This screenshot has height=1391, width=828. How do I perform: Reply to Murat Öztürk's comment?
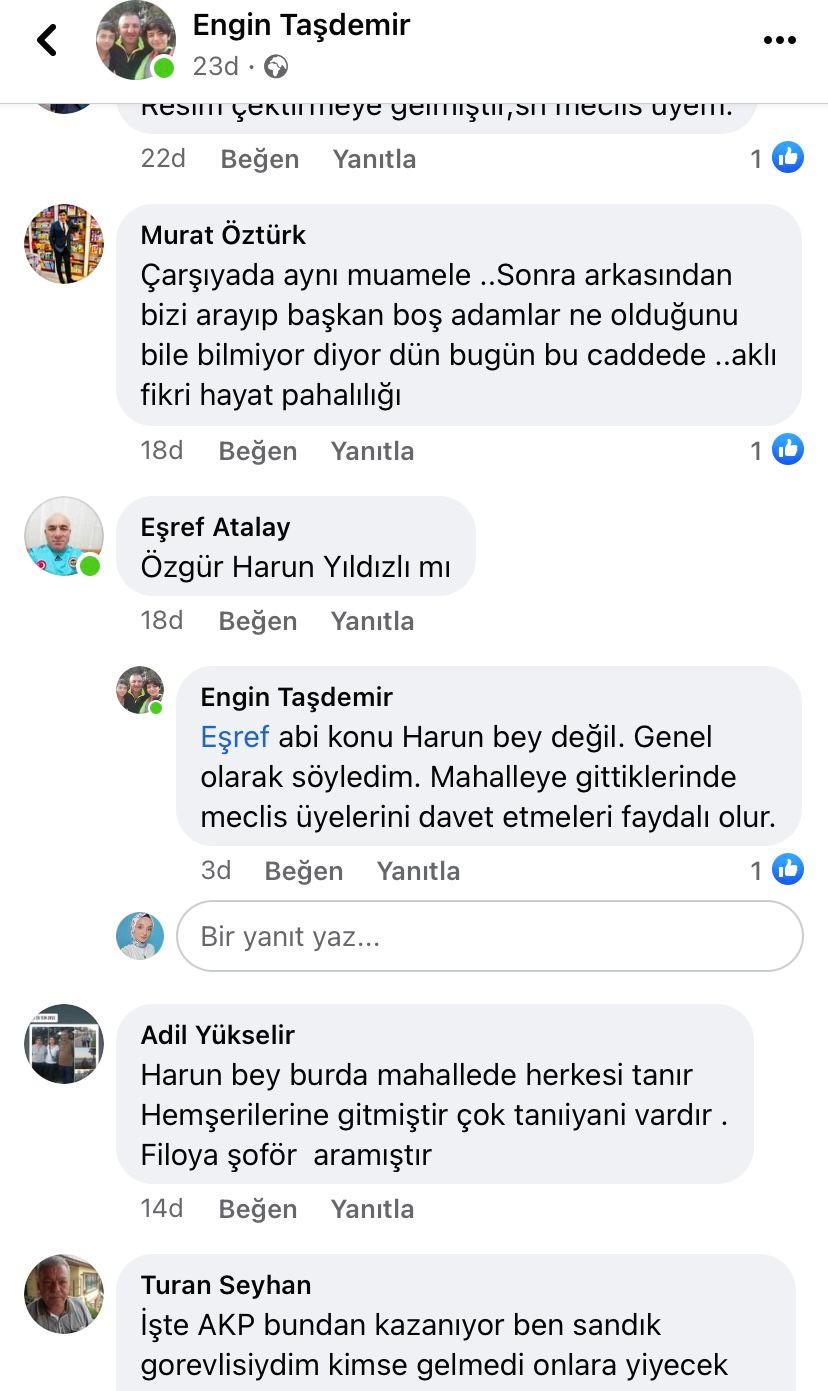(x=372, y=451)
